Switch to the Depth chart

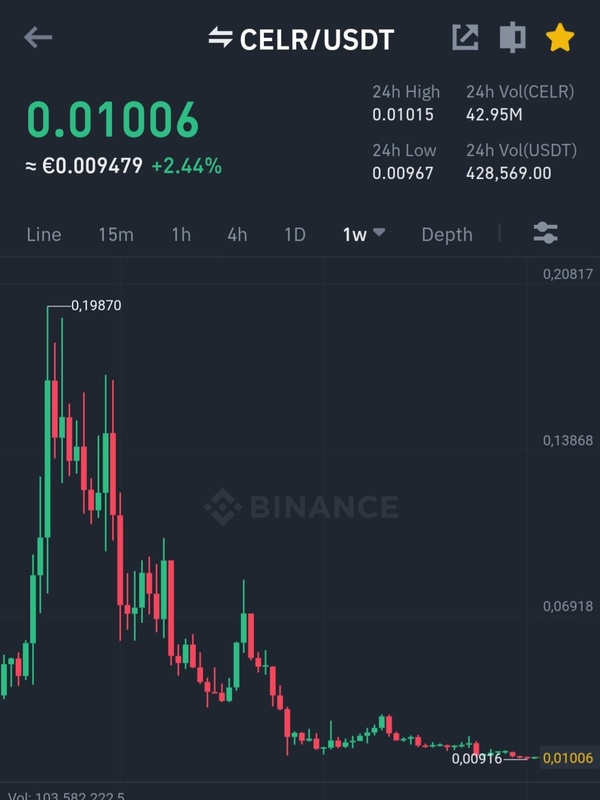click(x=447, y=234)
